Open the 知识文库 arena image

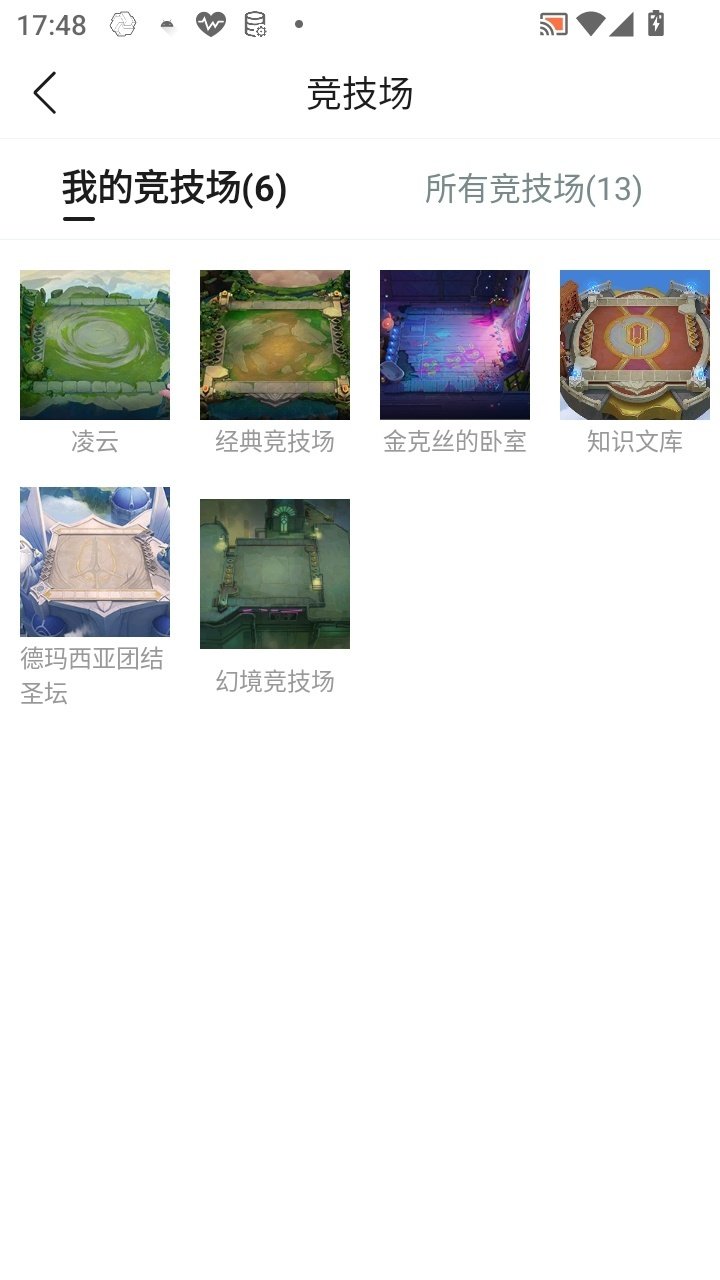tap(634, 344)
